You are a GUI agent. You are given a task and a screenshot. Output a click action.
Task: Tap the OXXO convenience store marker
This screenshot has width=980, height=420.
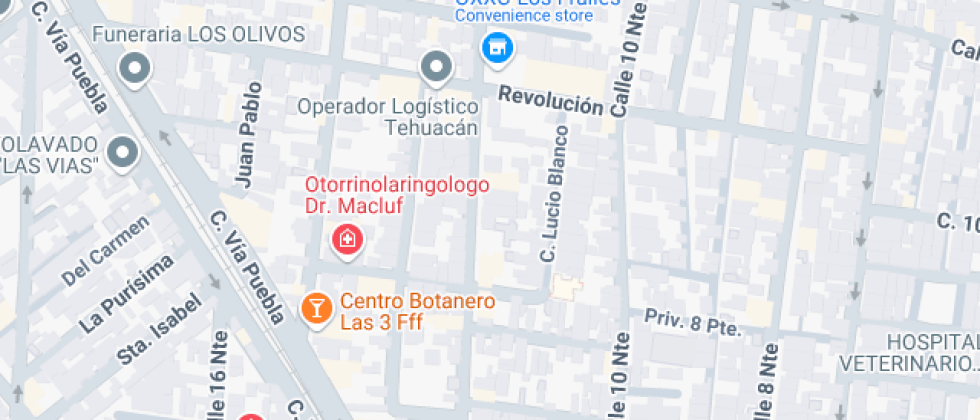(495, 47)
